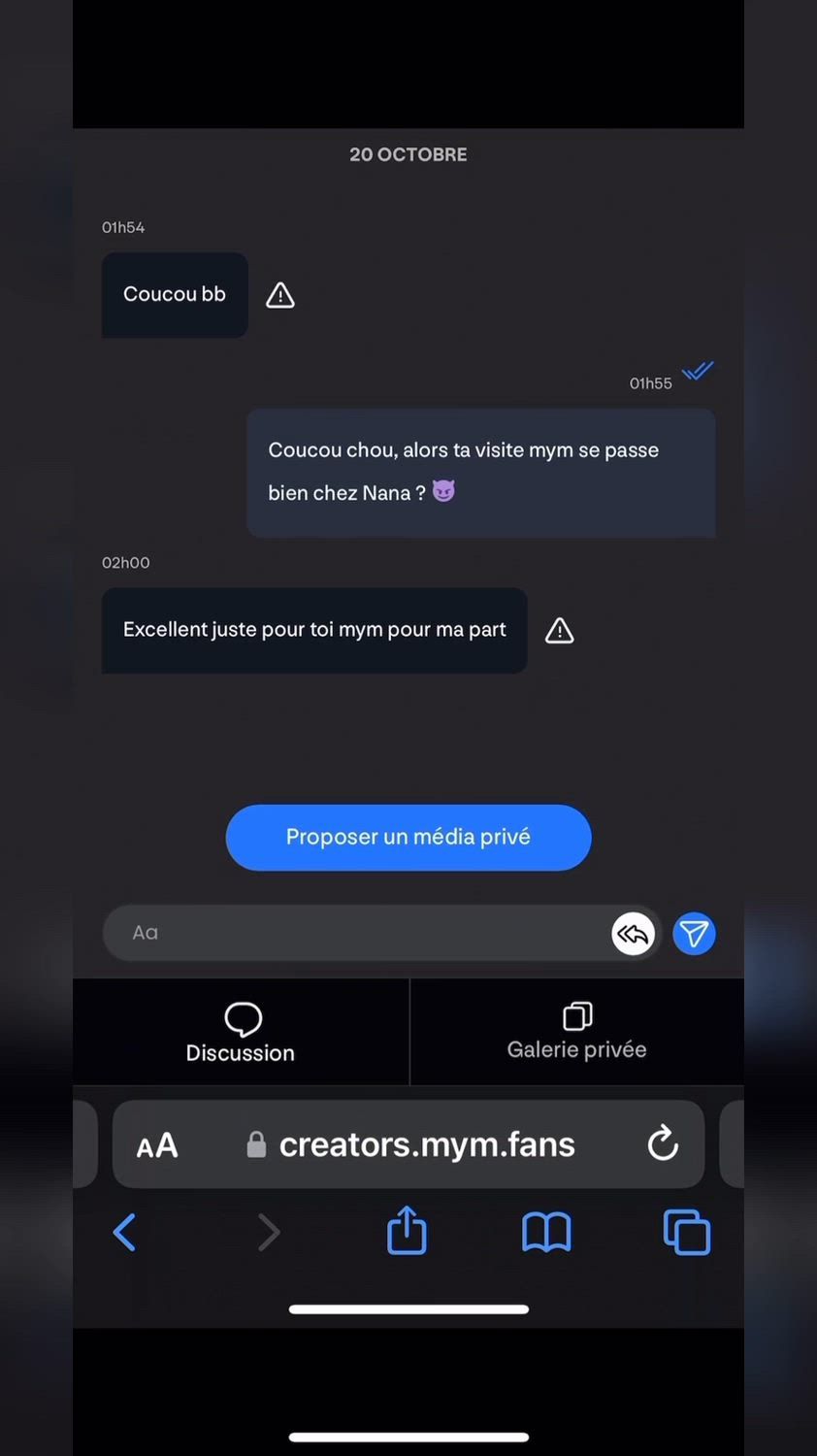Show all open Safari tabs
This screenshot has height=1456, width=817.
[x=687, y=1233]
